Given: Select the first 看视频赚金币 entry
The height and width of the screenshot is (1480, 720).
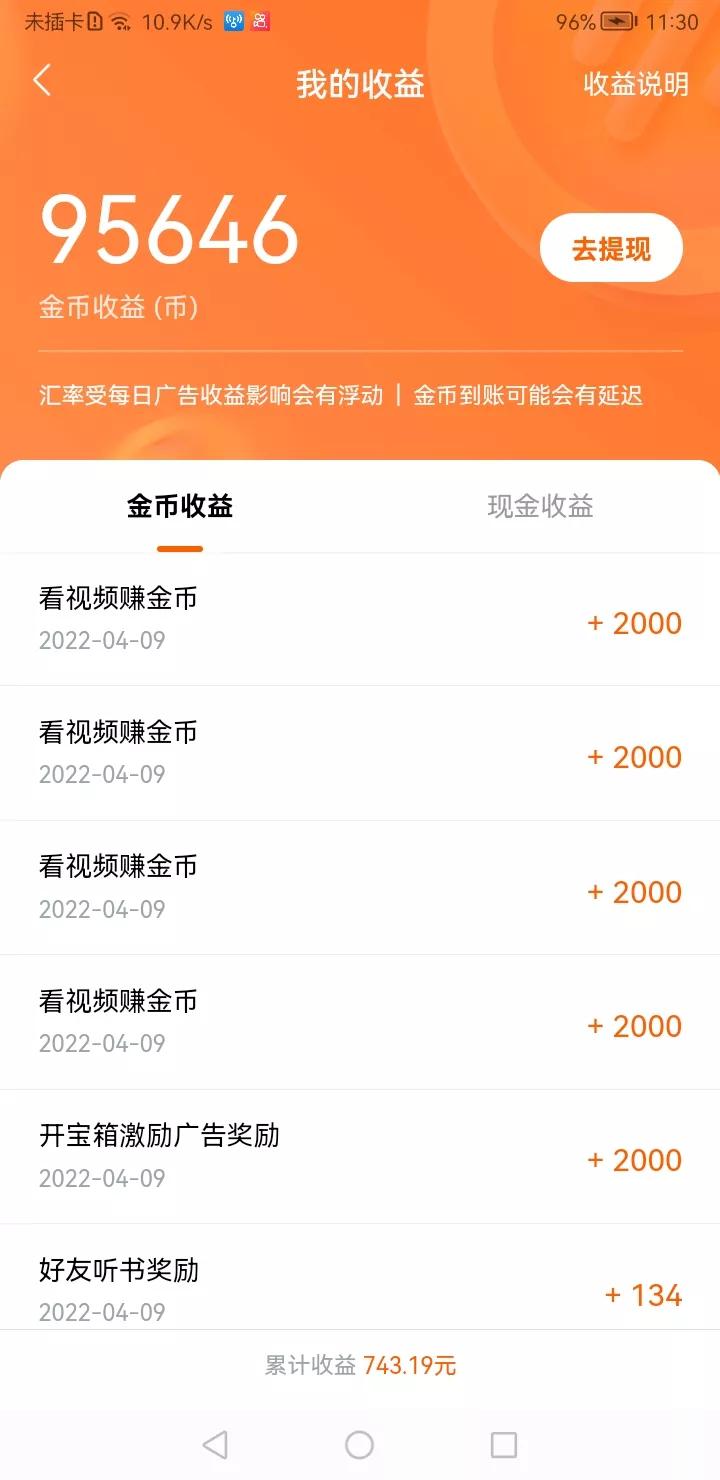Looking at the screenshot, I should coord(360,618).
